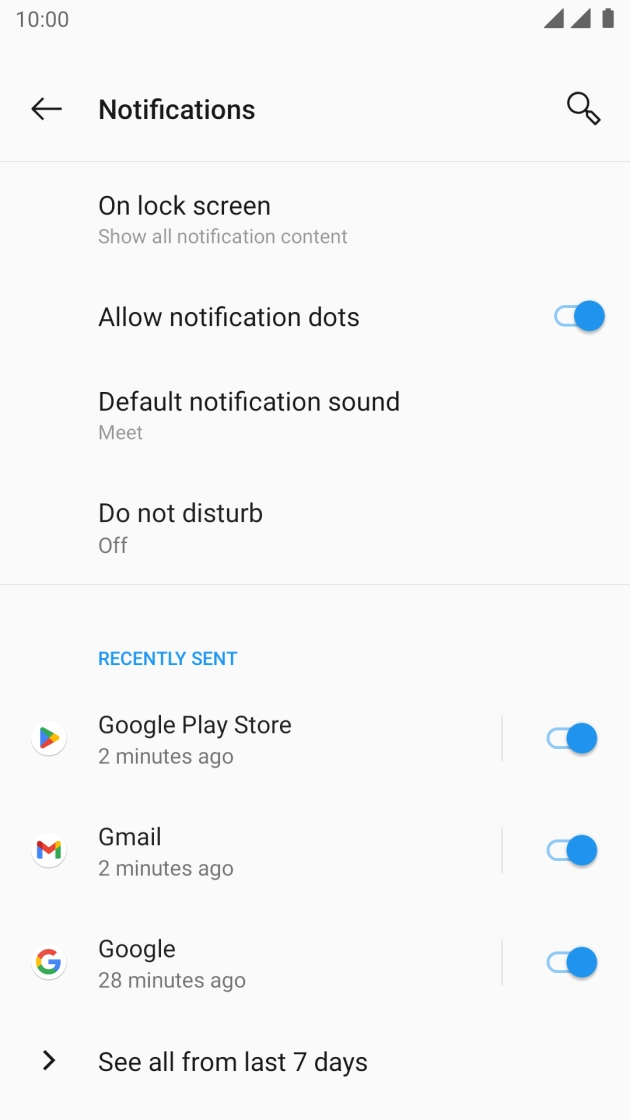Go back from Notifications settings
Viewport: 630px width, 1120px height.
(46, 109)
